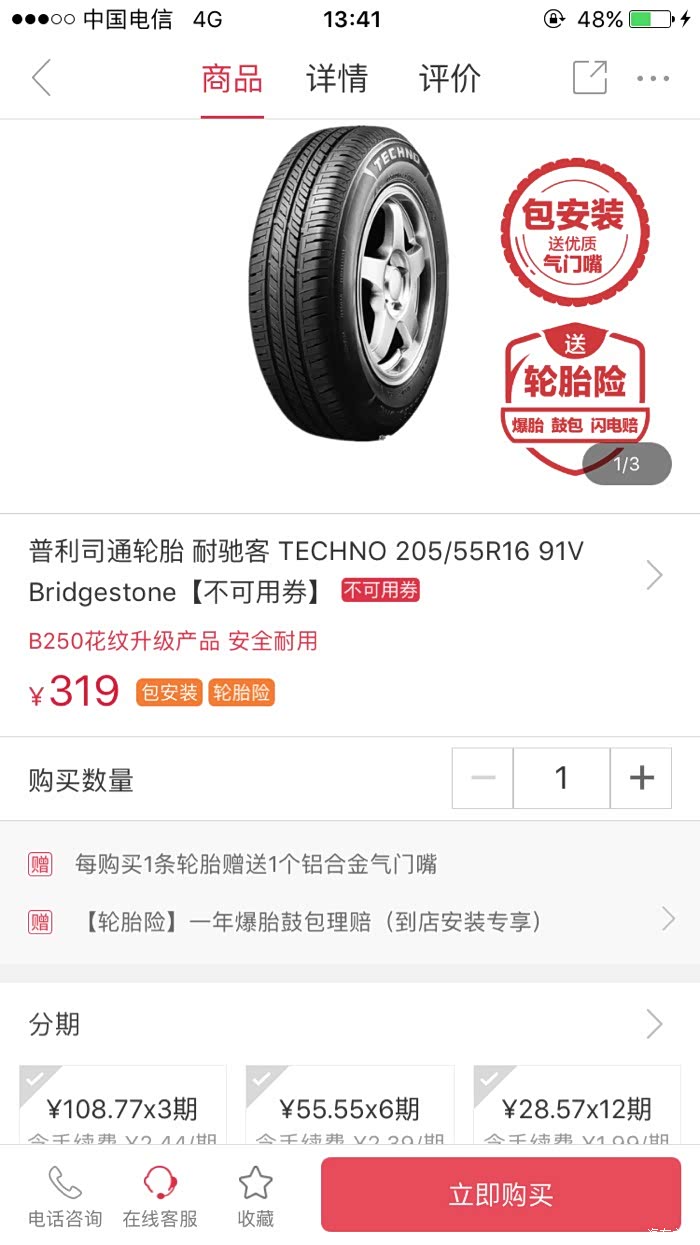Image resolution: width=700 pixels, height=1245 pixels.
Task: Contact 在线客服 support
Action: pos(160,1197)
